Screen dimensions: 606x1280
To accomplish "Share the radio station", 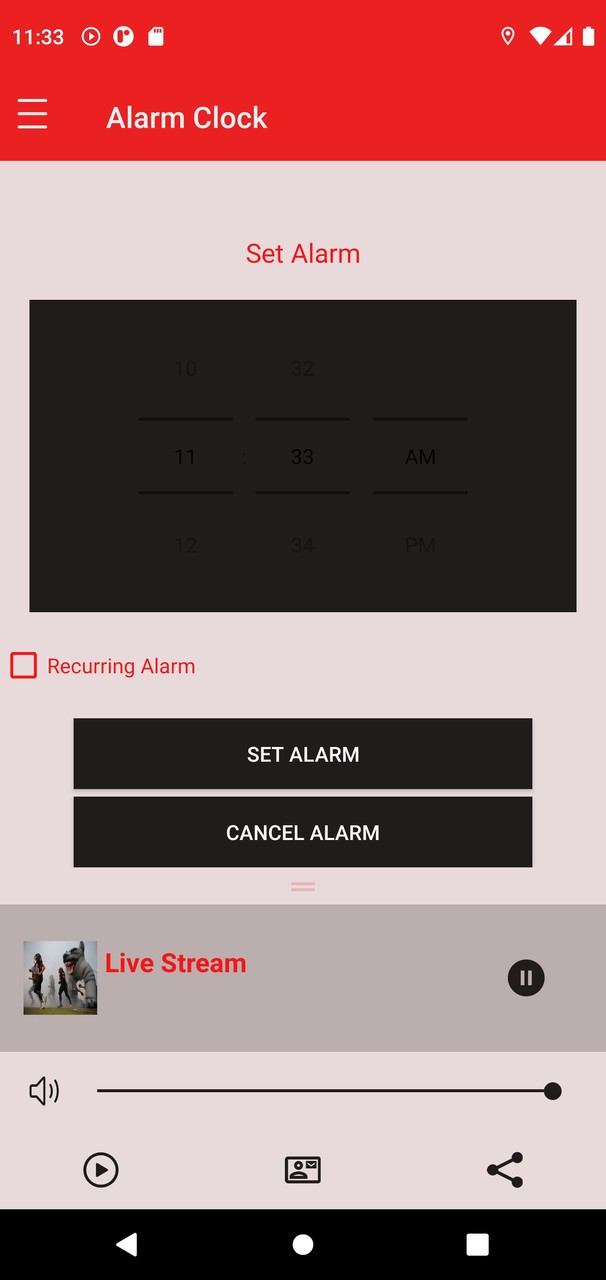I will [x=505, y=1169].
